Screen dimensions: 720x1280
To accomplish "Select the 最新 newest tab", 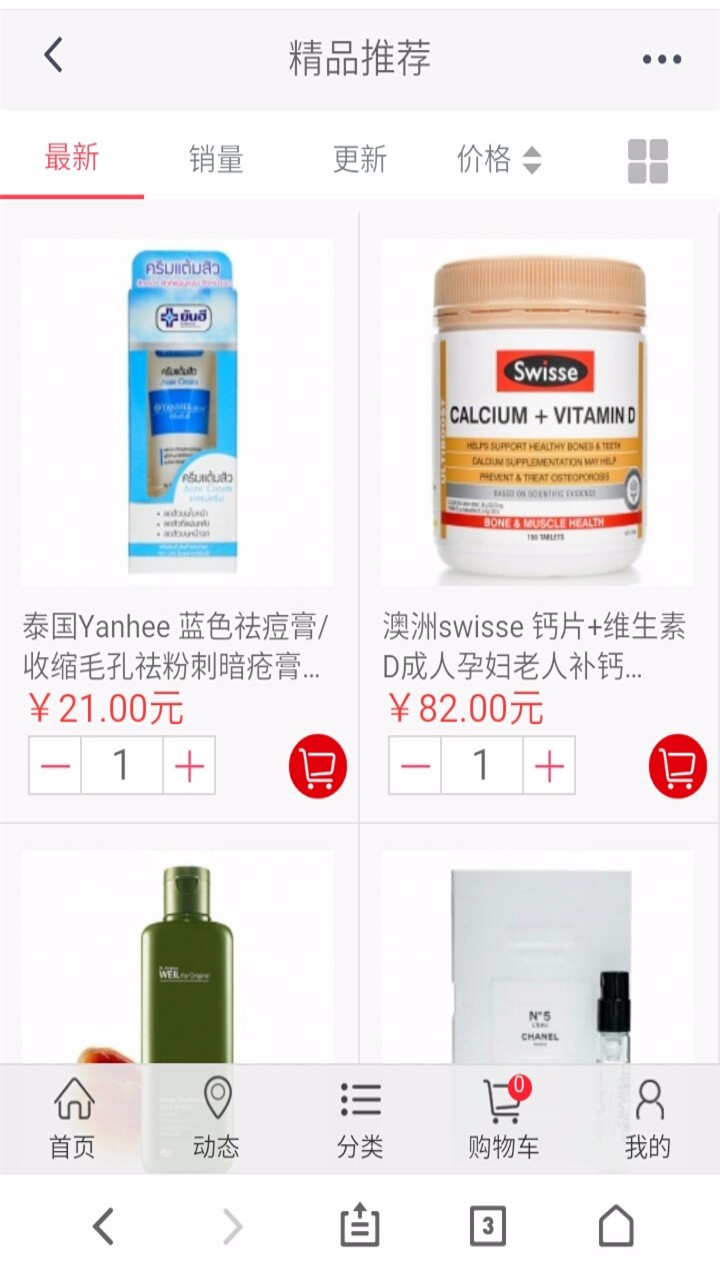I will coord(72,160).
